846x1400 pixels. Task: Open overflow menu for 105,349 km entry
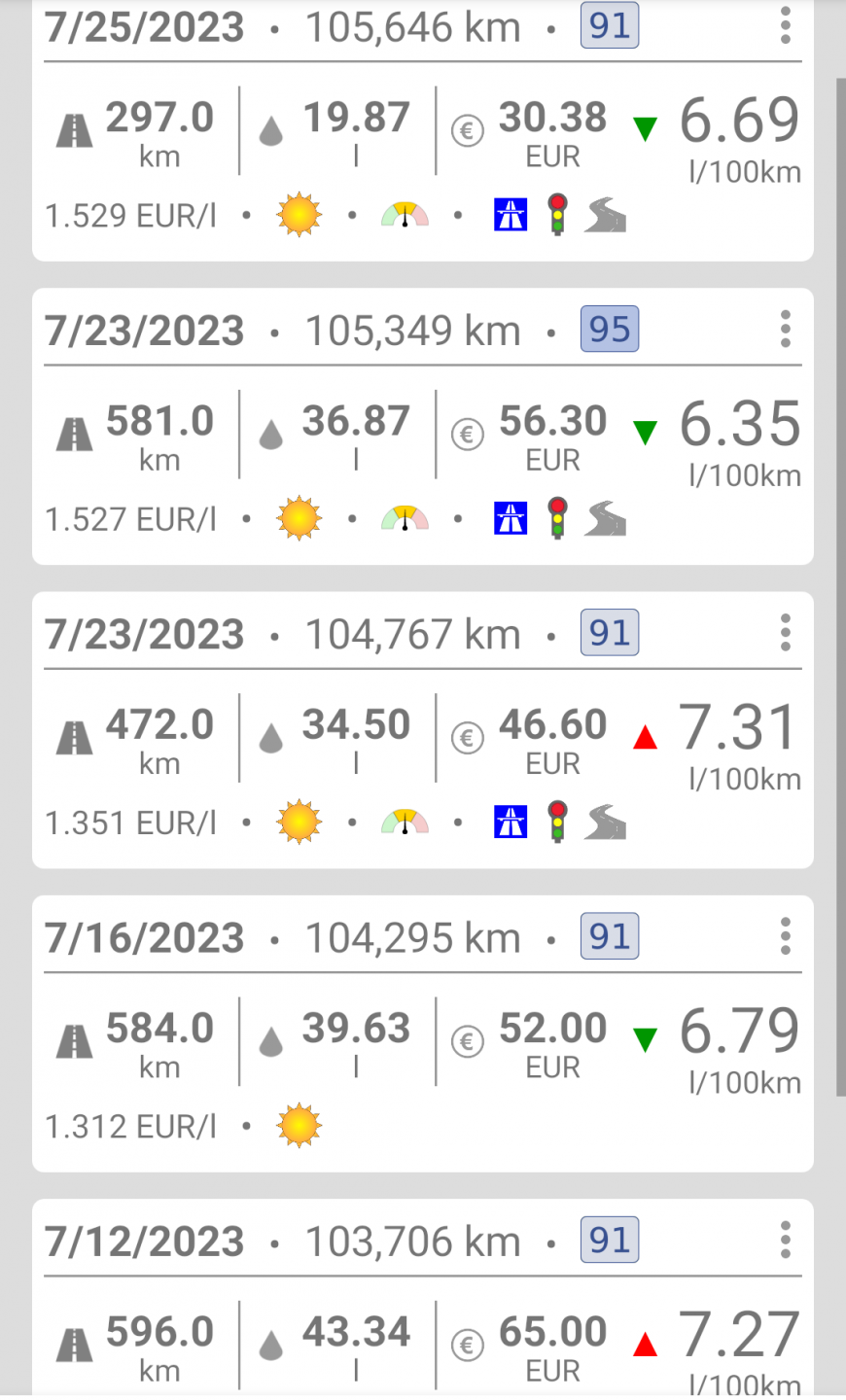pos(786,330)
